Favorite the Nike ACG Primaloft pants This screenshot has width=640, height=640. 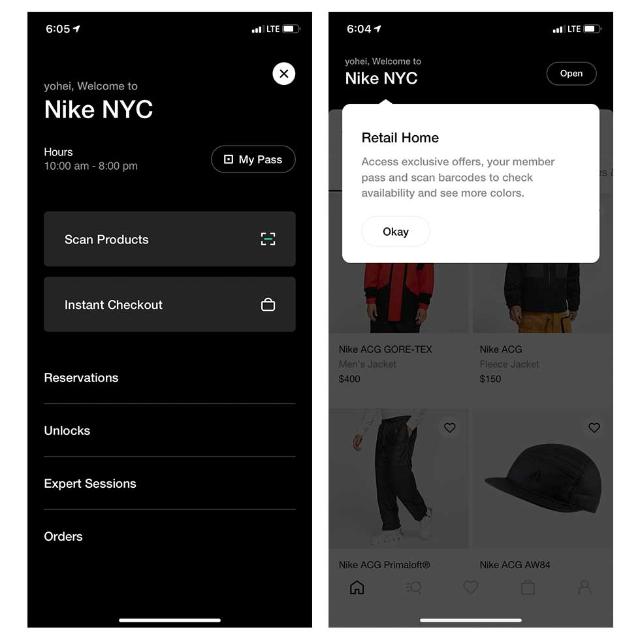[450, 428]
